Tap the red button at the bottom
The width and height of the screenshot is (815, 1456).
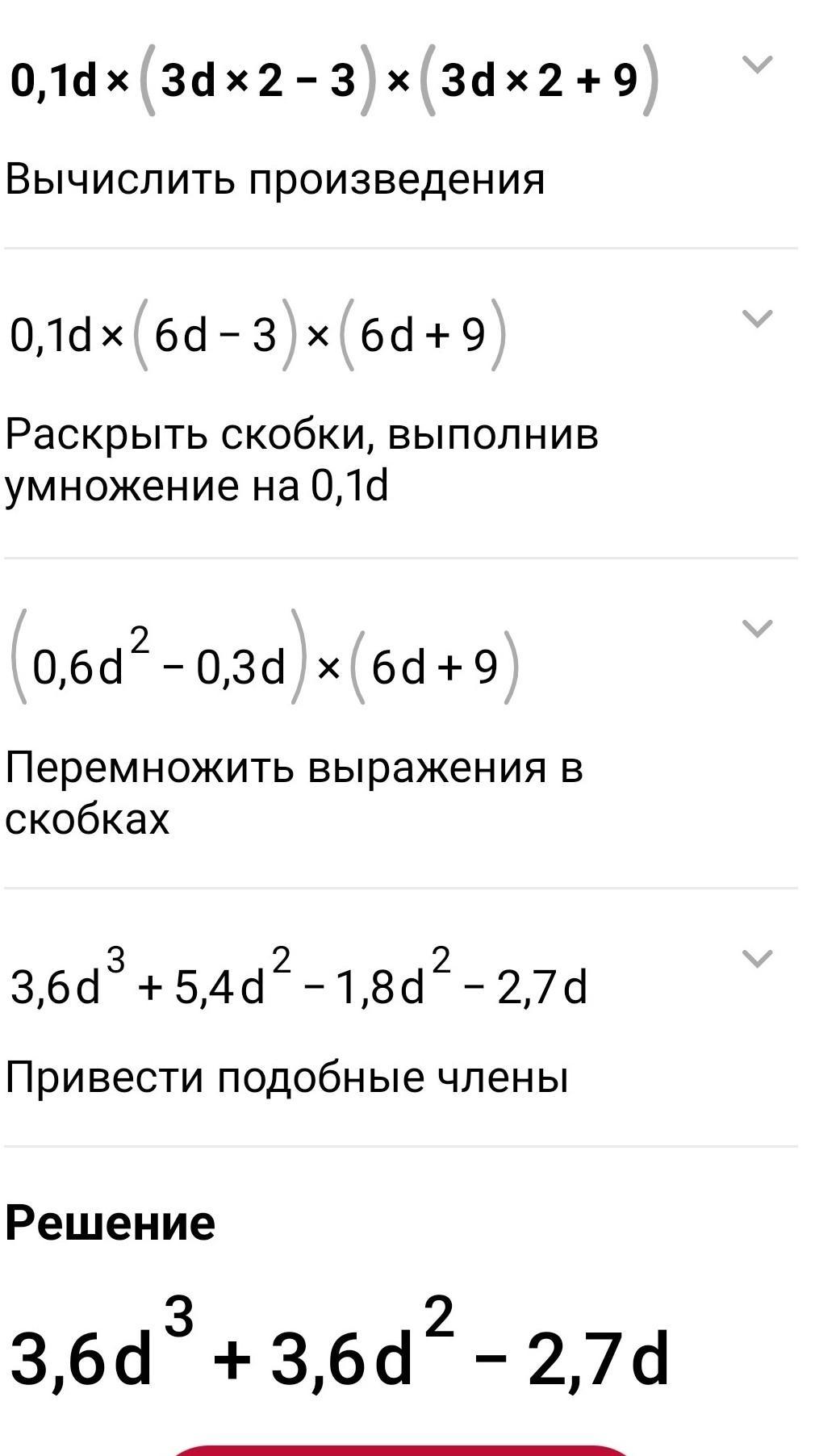pyautogui.click(x=401, y=1450)
